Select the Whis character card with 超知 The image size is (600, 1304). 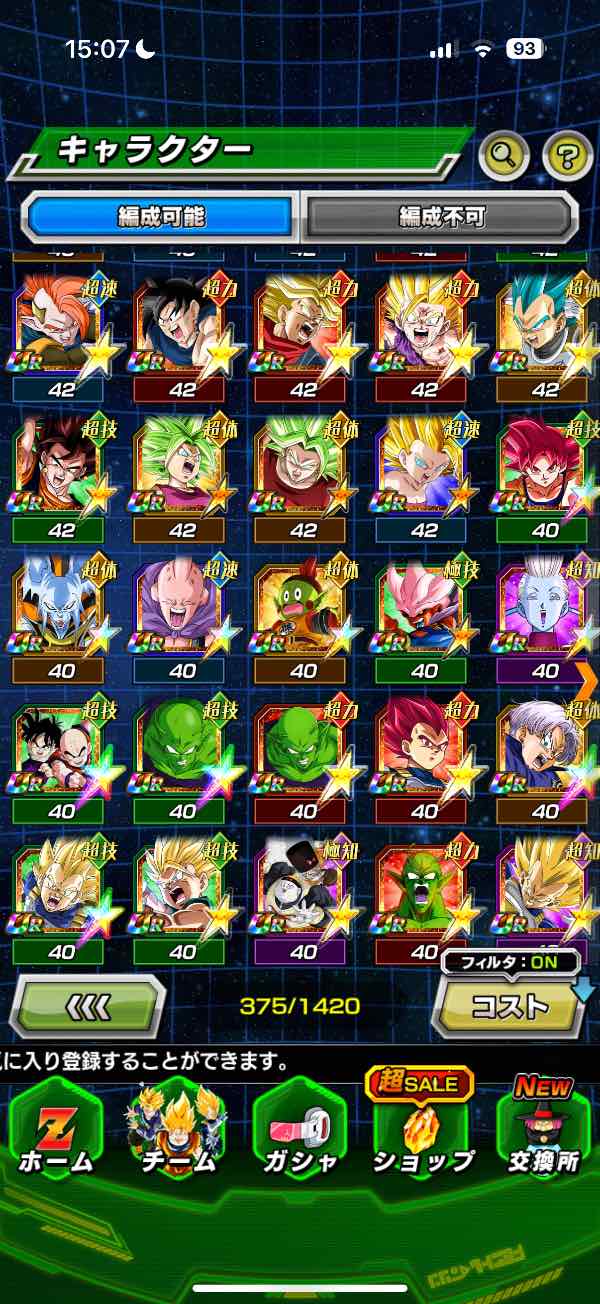point(545,610)
